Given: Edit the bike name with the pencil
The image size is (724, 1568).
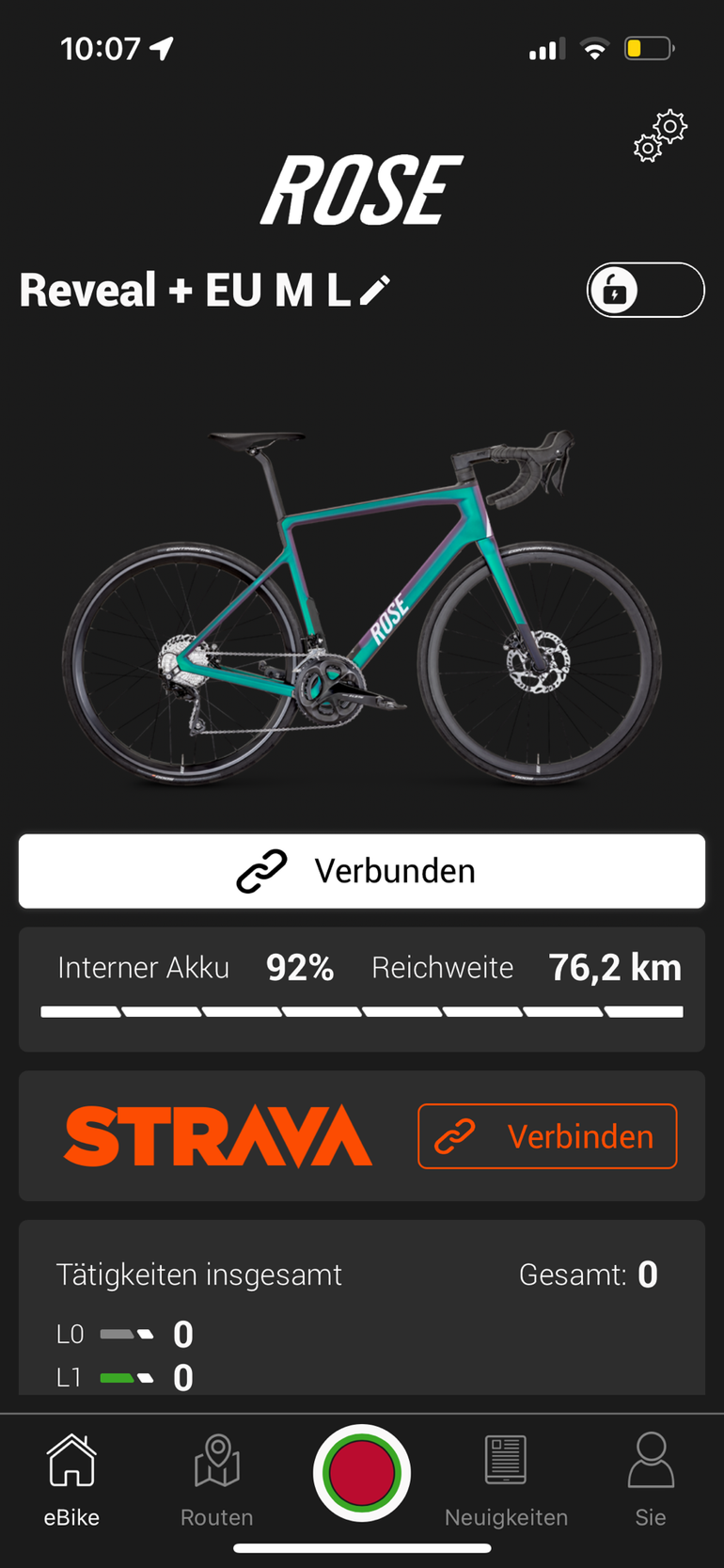Looking at the screenshot, I should pyautogui.click(x=375, y=290).
